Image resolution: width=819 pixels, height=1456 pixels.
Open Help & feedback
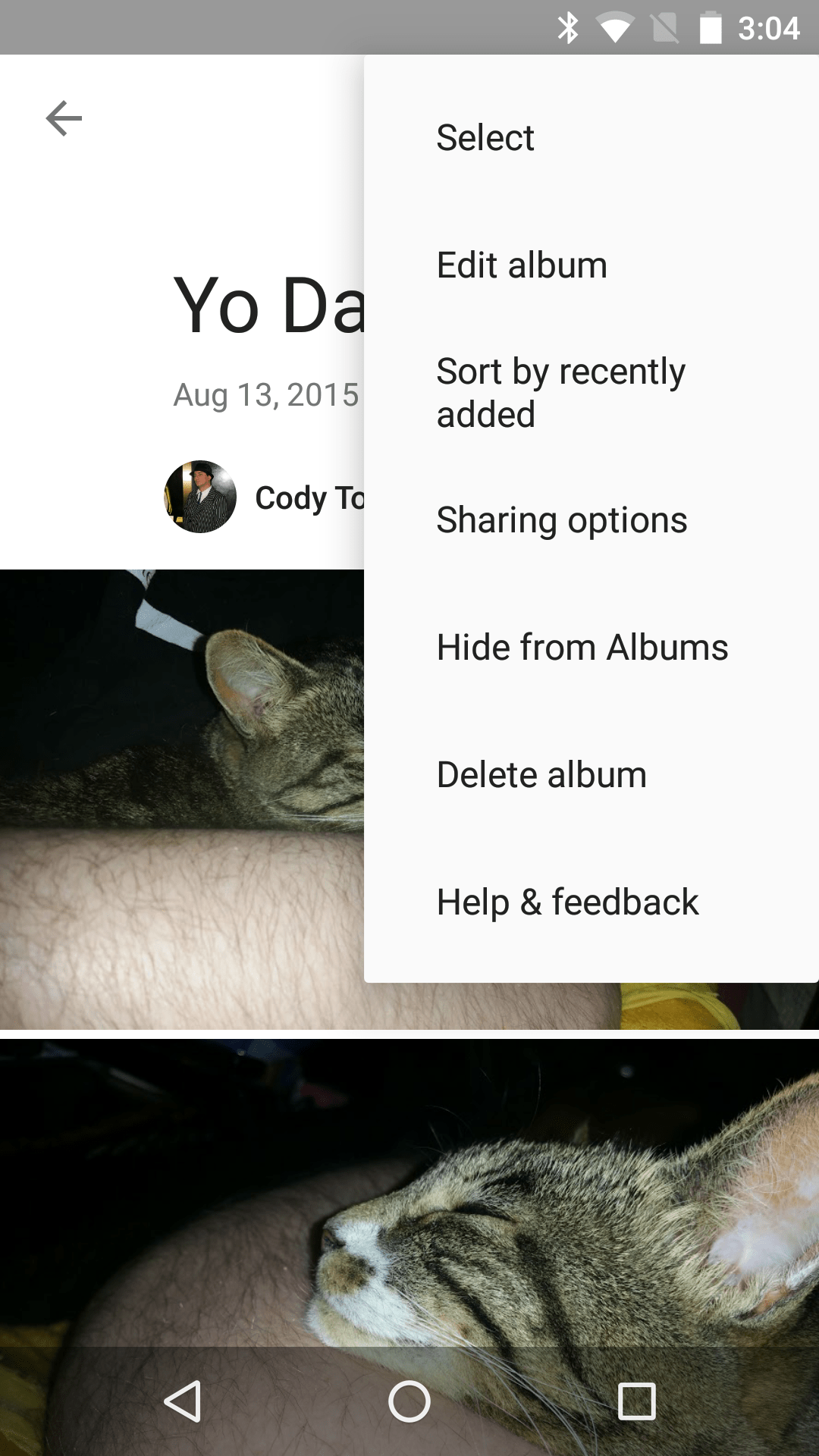567,902
